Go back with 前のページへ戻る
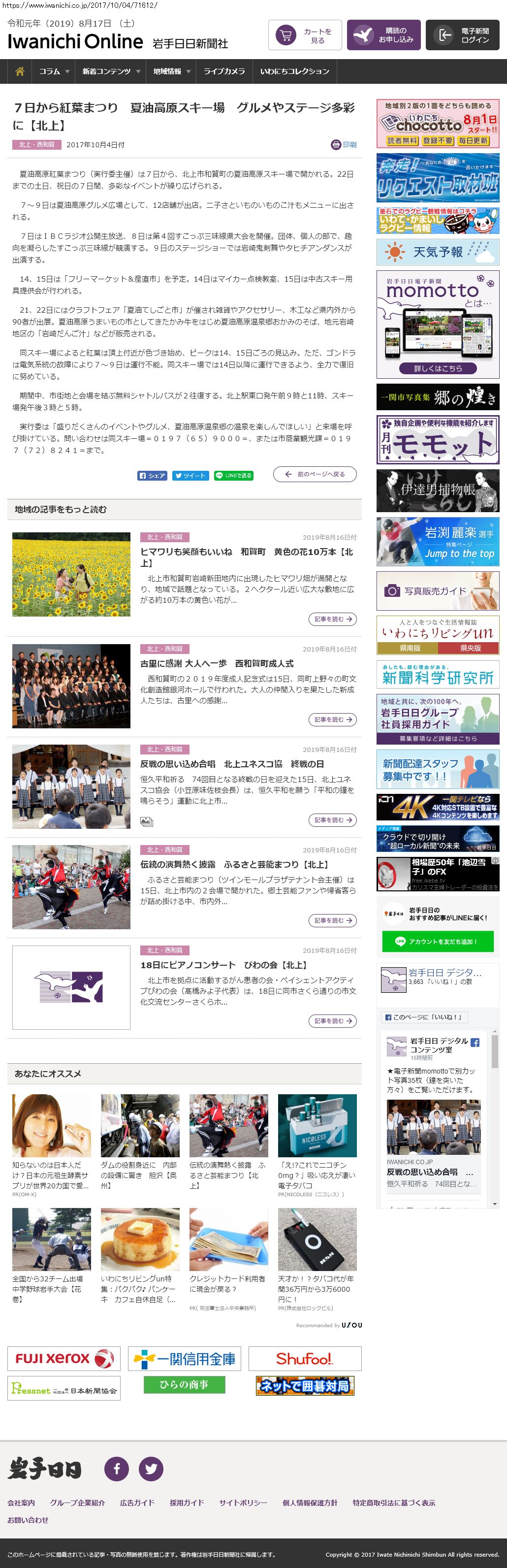 315,474
